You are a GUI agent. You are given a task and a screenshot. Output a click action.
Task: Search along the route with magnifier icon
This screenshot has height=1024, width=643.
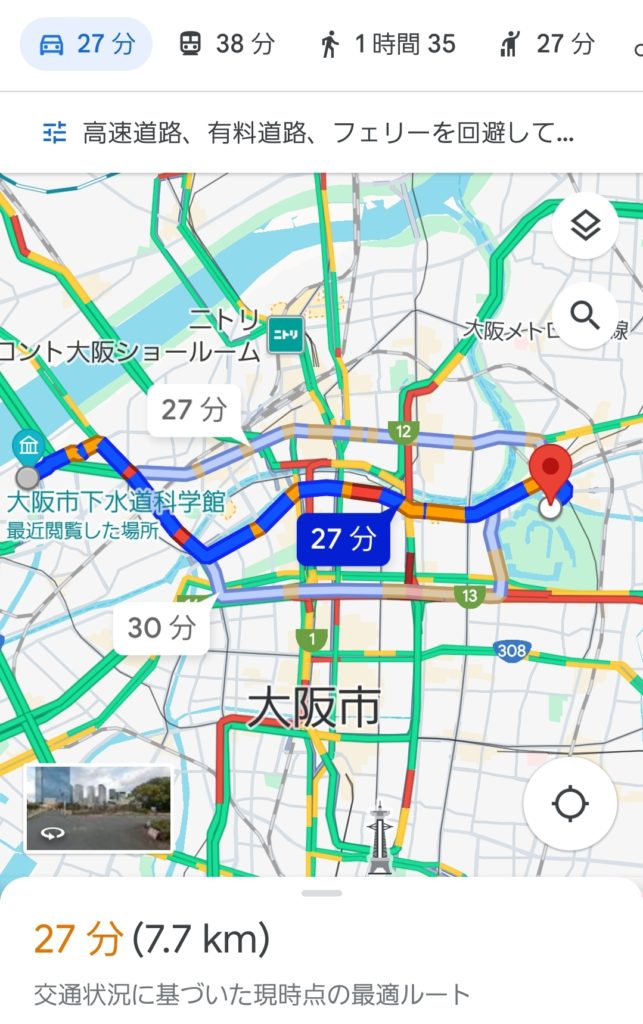pos(585,316)
